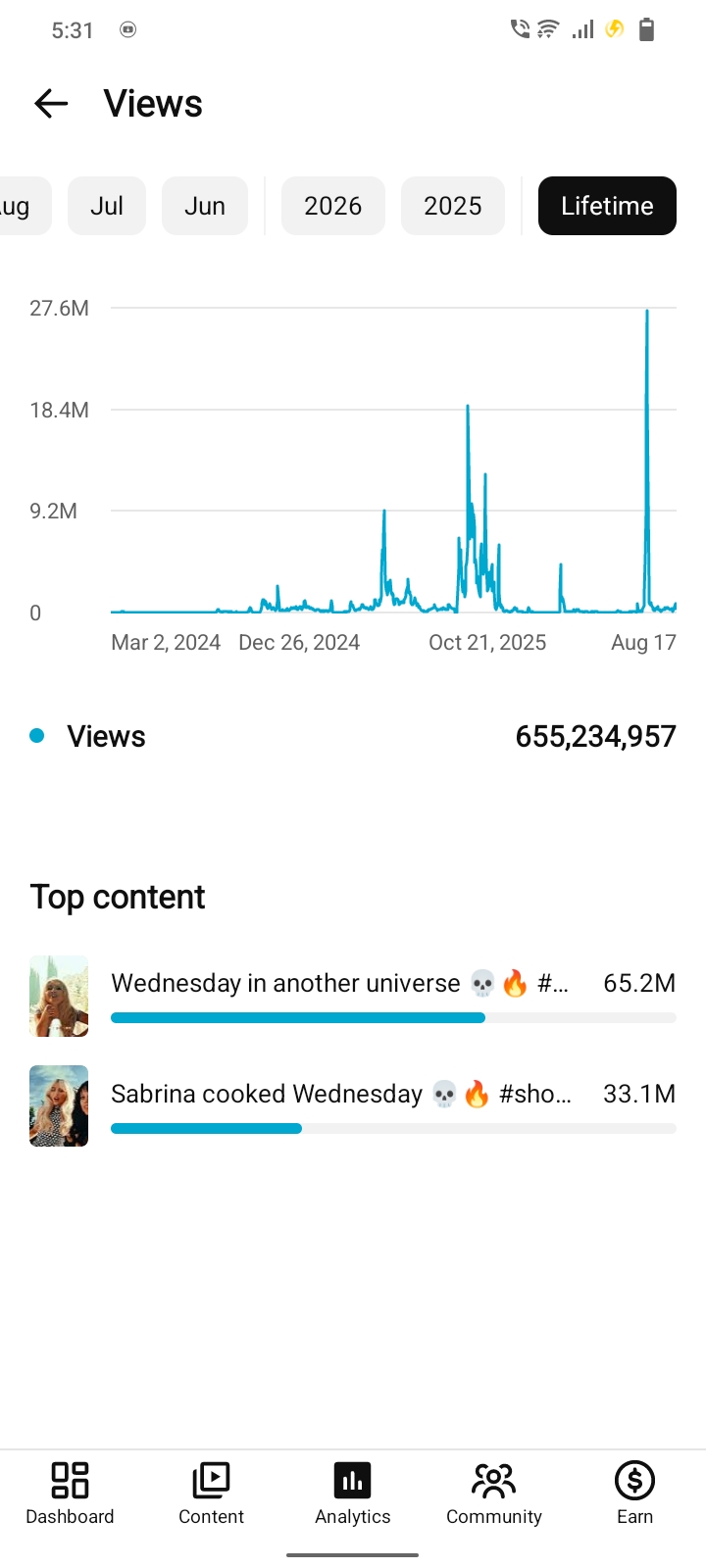Viewport: 706px width, 1568px height.
Task: Open the Content tab
Action: click(211, 1494)
